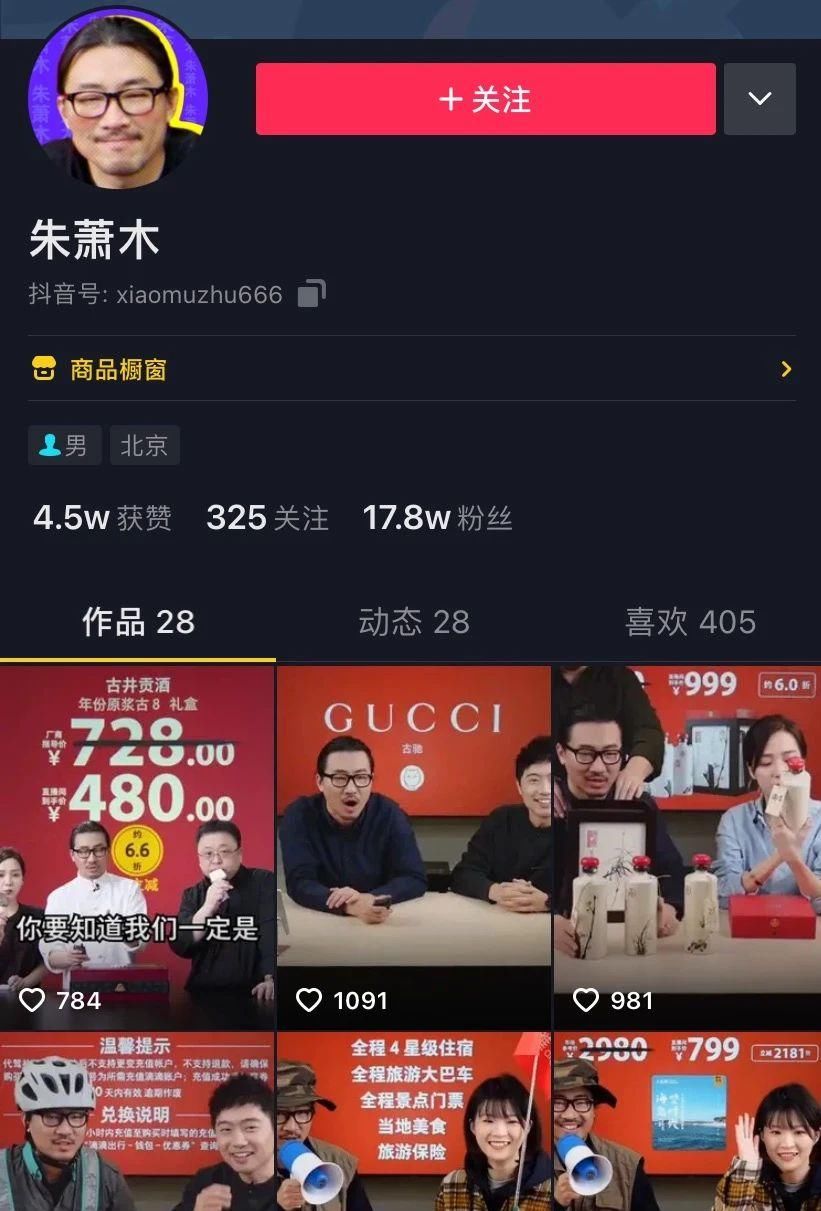Click the person icon on the 男 tag
Viewport: 821px width, 1211px height.
48,445
